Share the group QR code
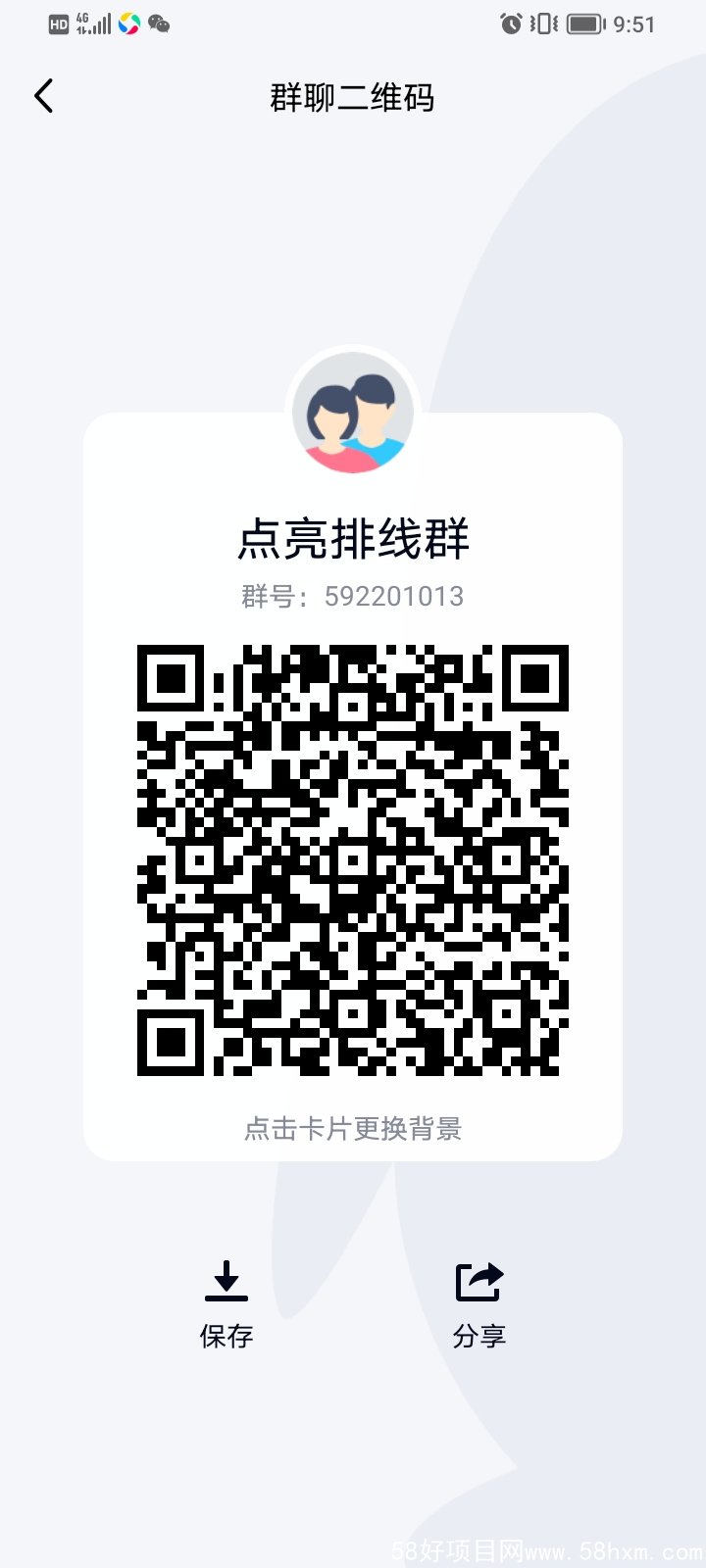 click(479, 1303)
